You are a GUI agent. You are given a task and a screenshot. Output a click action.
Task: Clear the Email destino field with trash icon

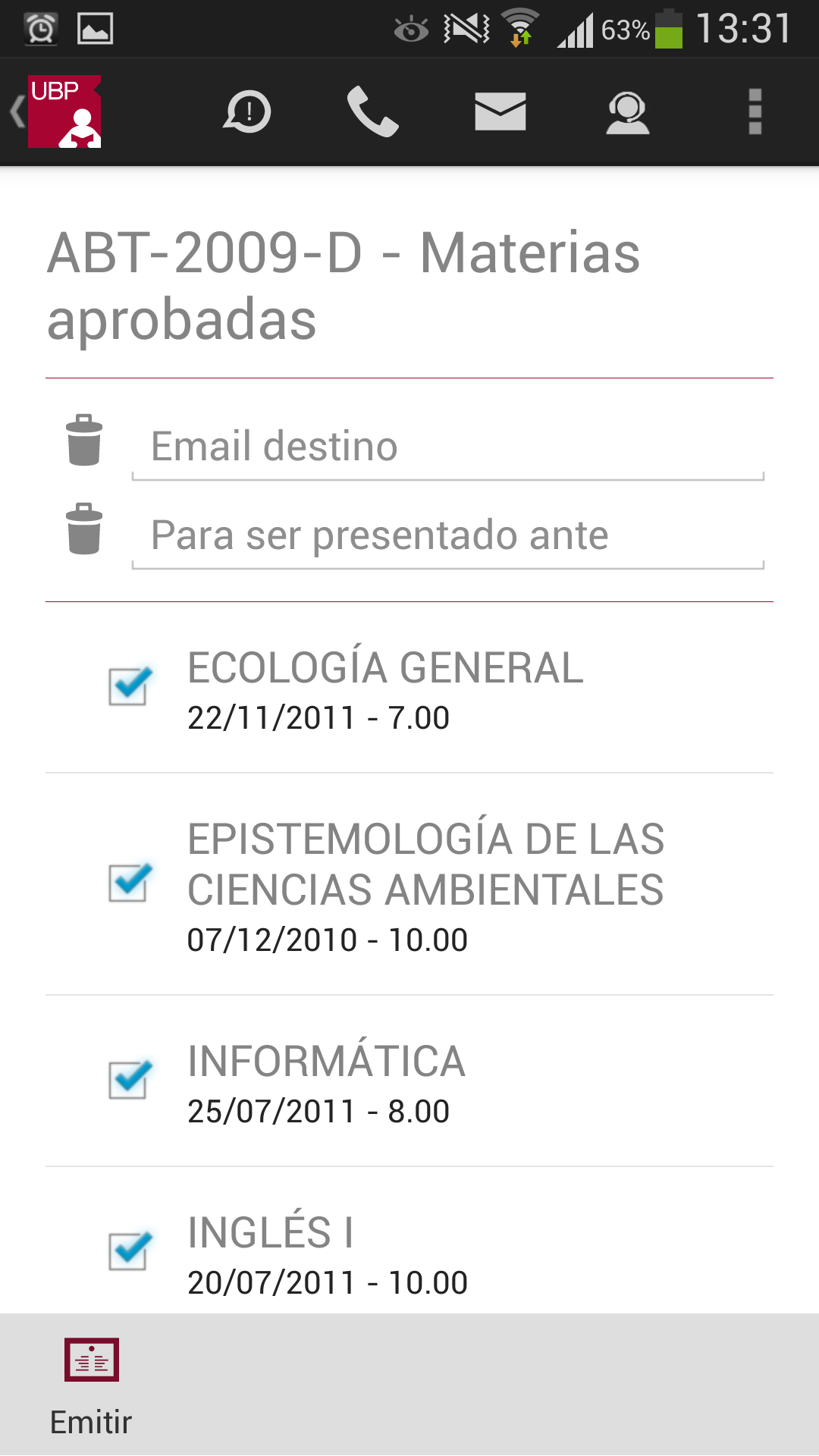(x=84, y=441)
